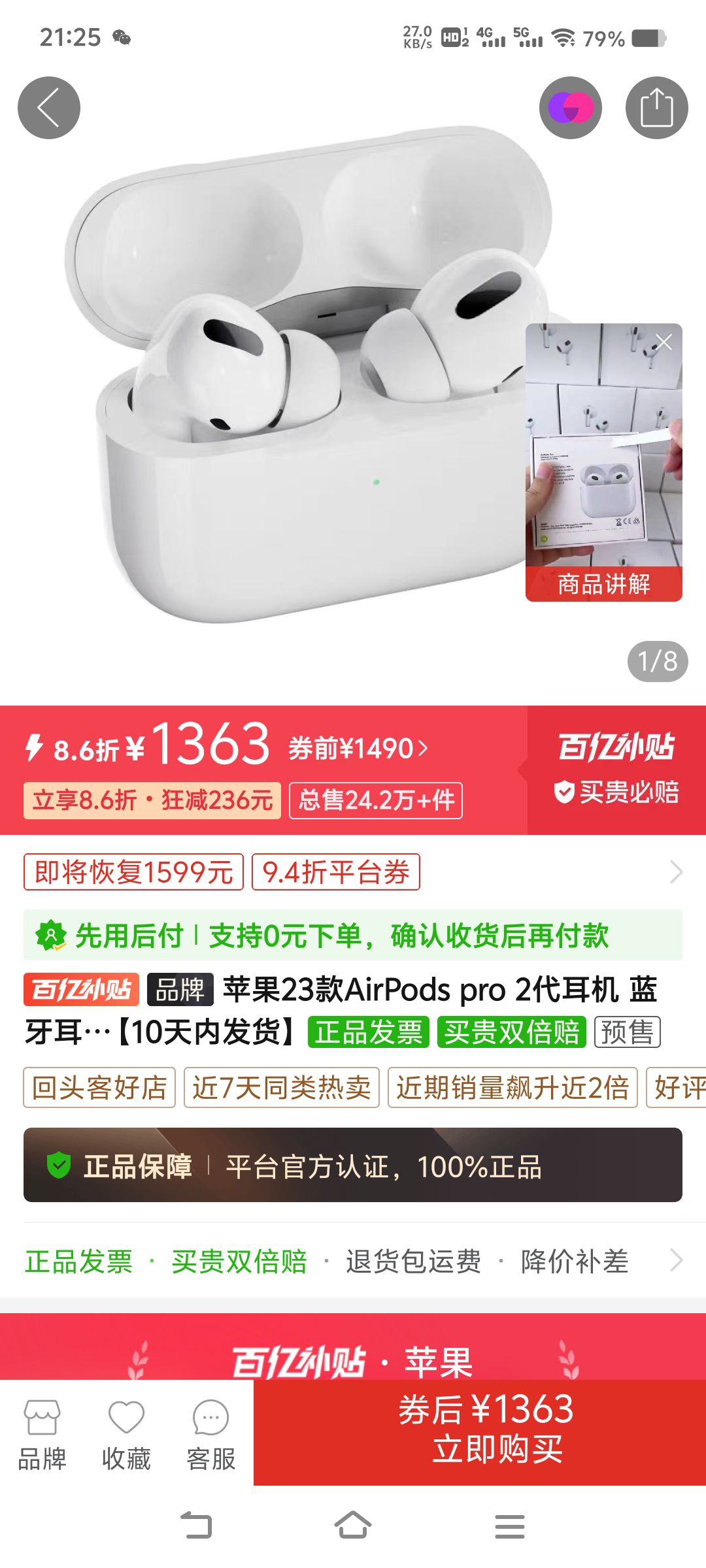Open the 商品讲解 product video
Viewport: 706px width, 1568px height.
603,462
